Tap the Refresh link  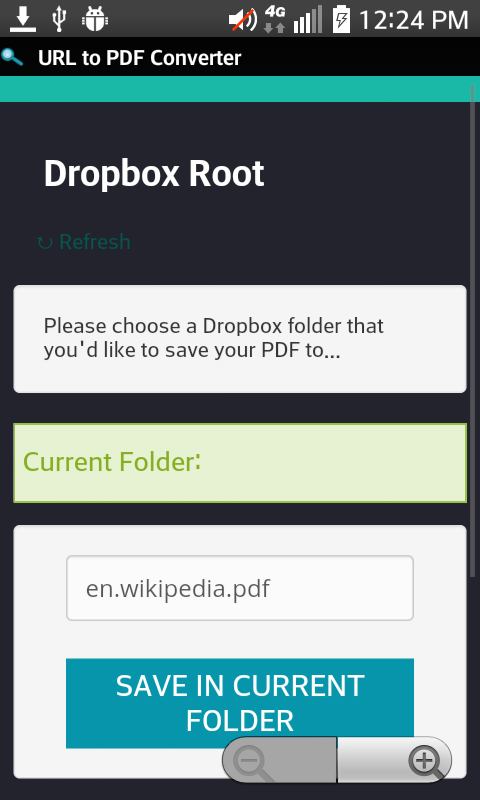(x=84, y=242)
